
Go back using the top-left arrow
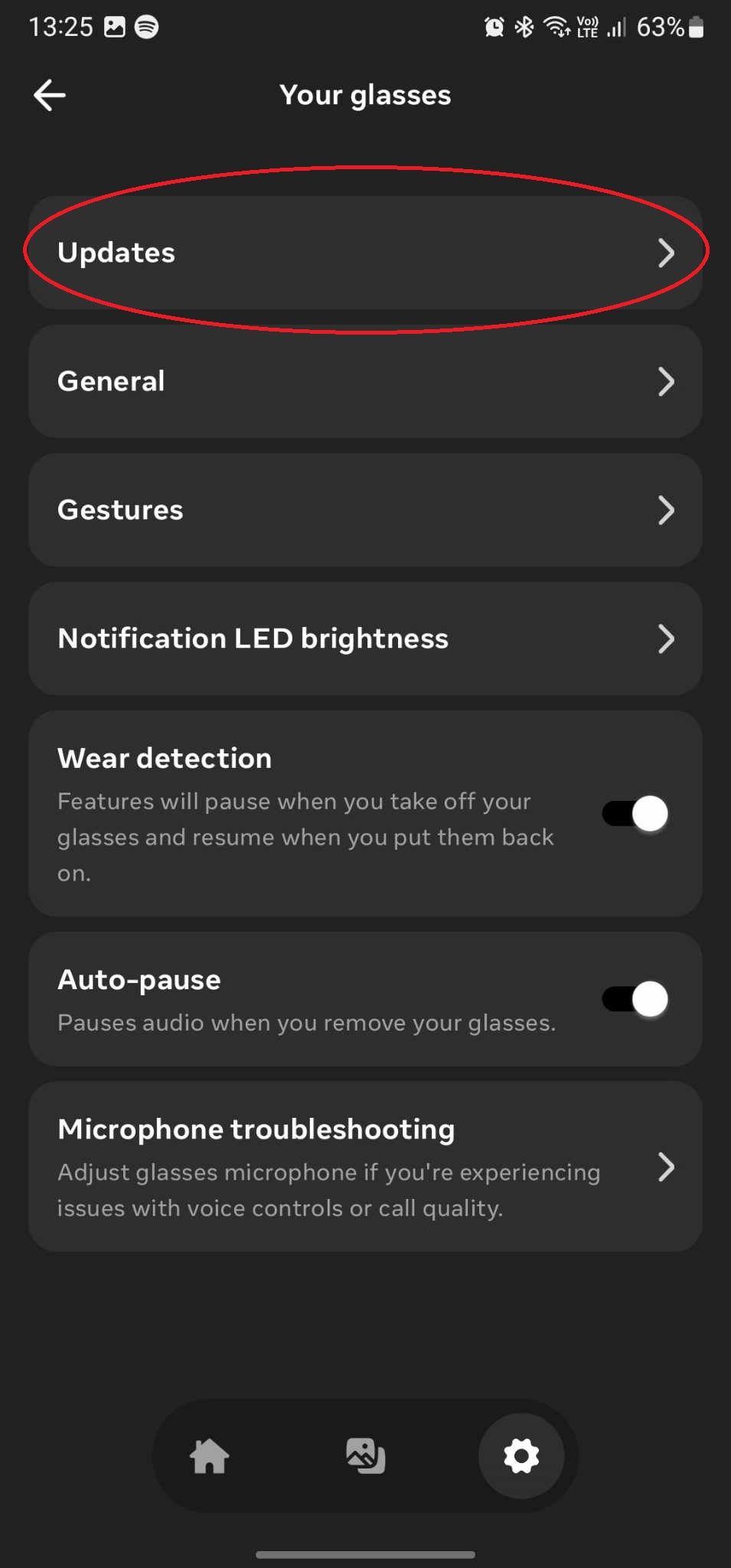50,95
